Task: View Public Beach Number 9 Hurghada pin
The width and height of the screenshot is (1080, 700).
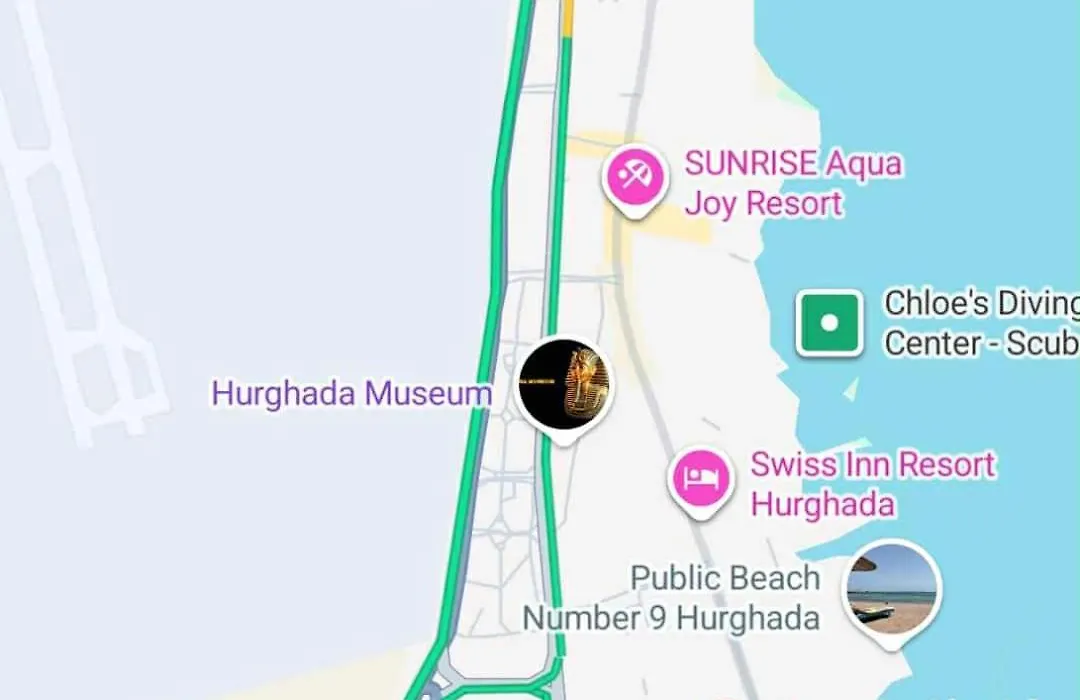Action: 892,588
